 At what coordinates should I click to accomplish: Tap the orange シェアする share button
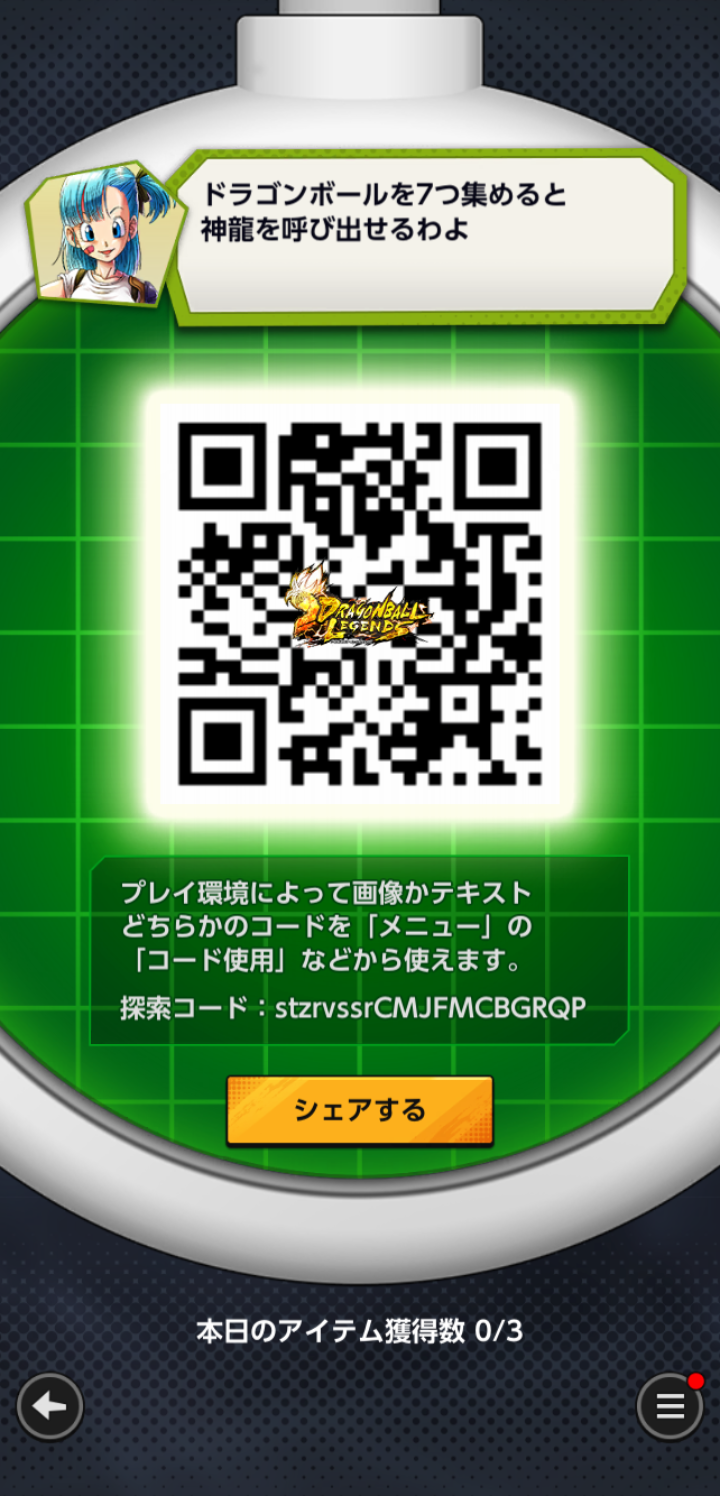click(x=359, y=1110)
